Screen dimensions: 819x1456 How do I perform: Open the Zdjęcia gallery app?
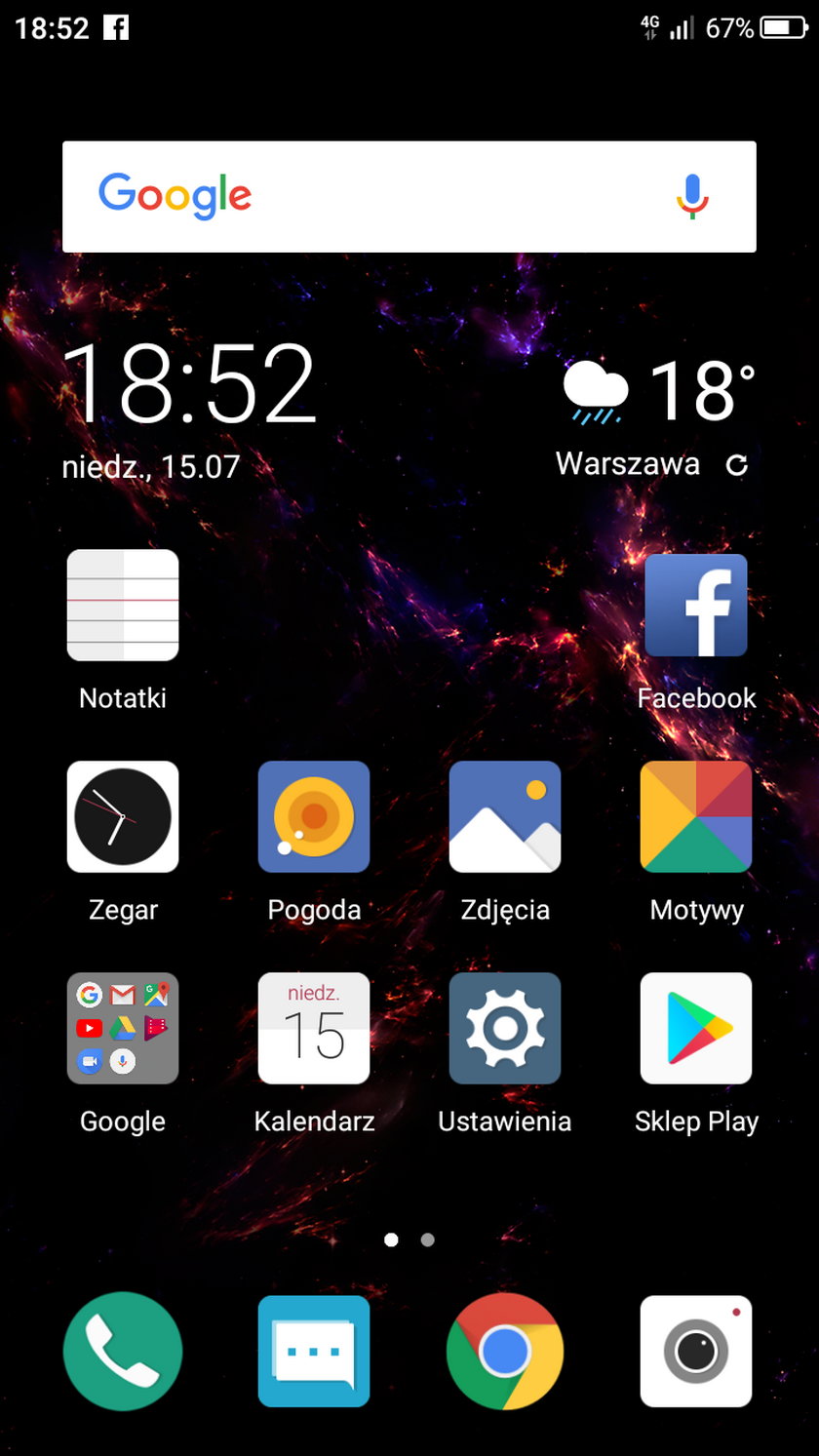(505, 817)
